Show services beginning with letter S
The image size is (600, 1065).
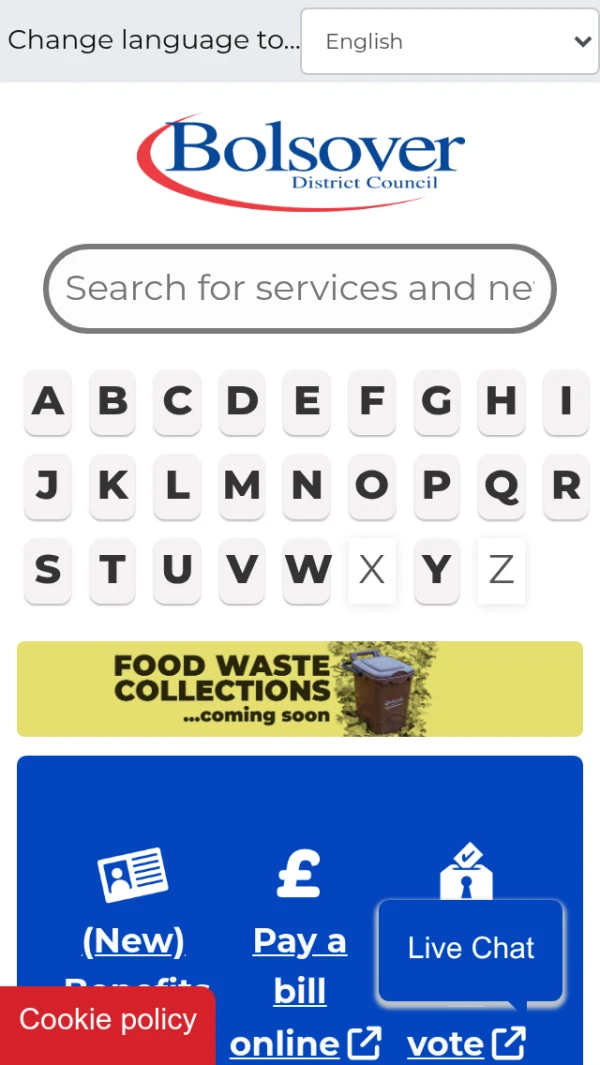[x=47, y=570]
